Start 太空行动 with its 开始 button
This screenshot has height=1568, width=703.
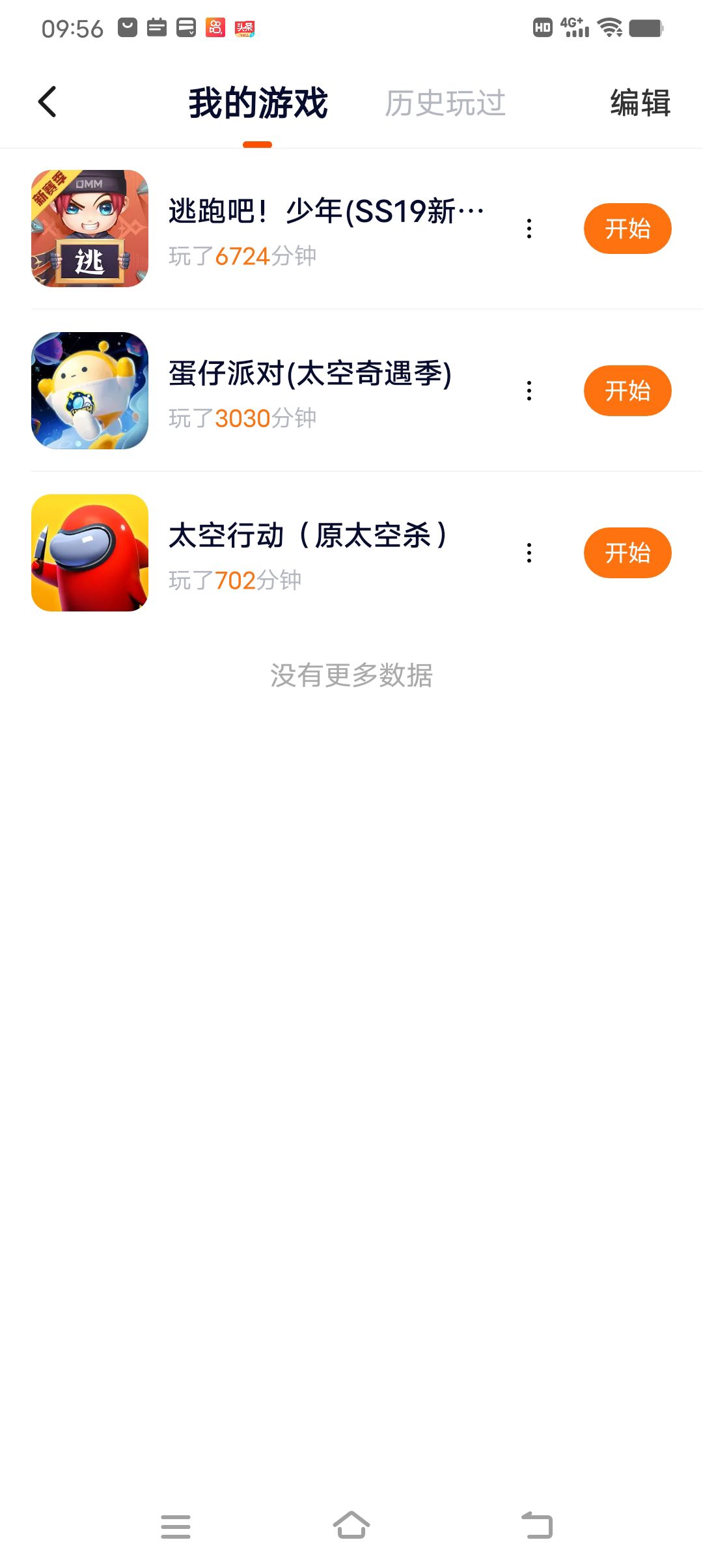point(627,553)
